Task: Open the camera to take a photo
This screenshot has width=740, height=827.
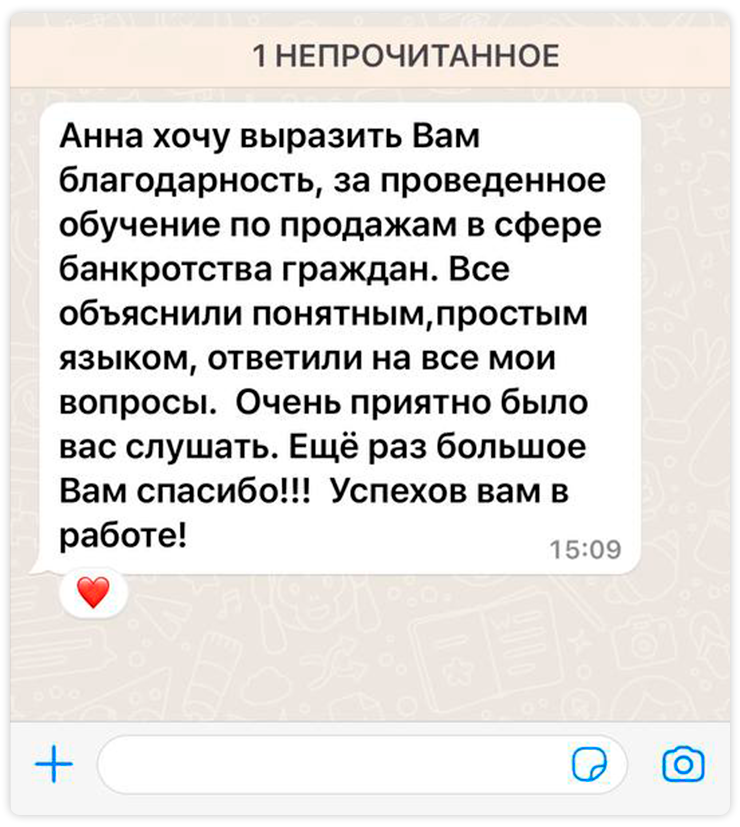Action: 683,765
